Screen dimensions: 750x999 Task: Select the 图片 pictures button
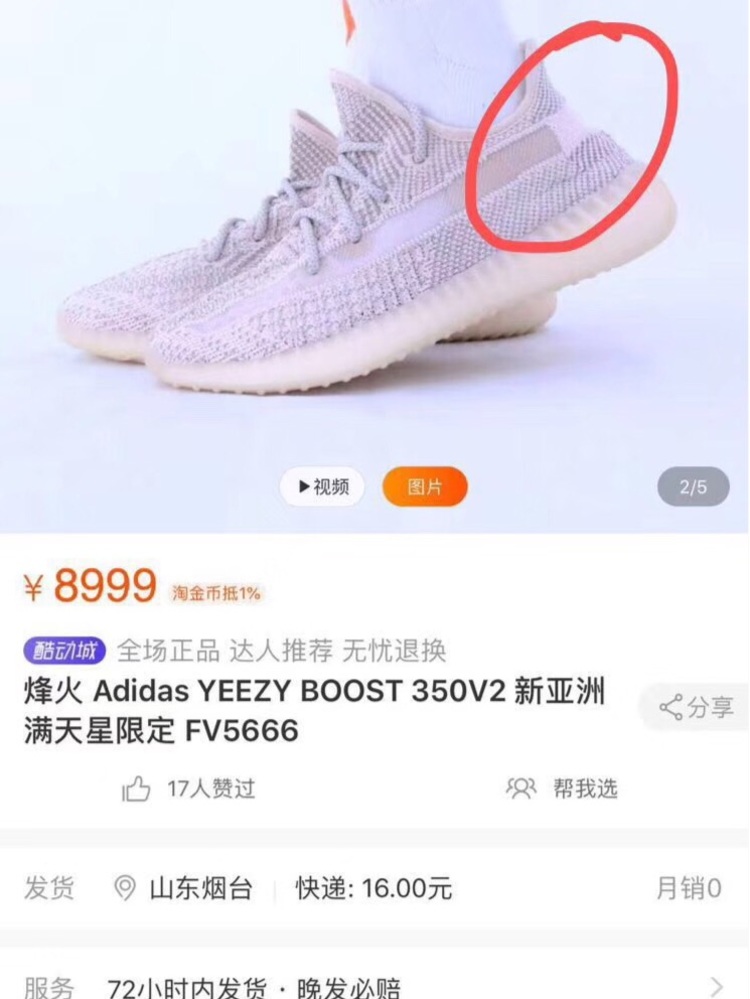pyautogui.click(x=424, y=487)
